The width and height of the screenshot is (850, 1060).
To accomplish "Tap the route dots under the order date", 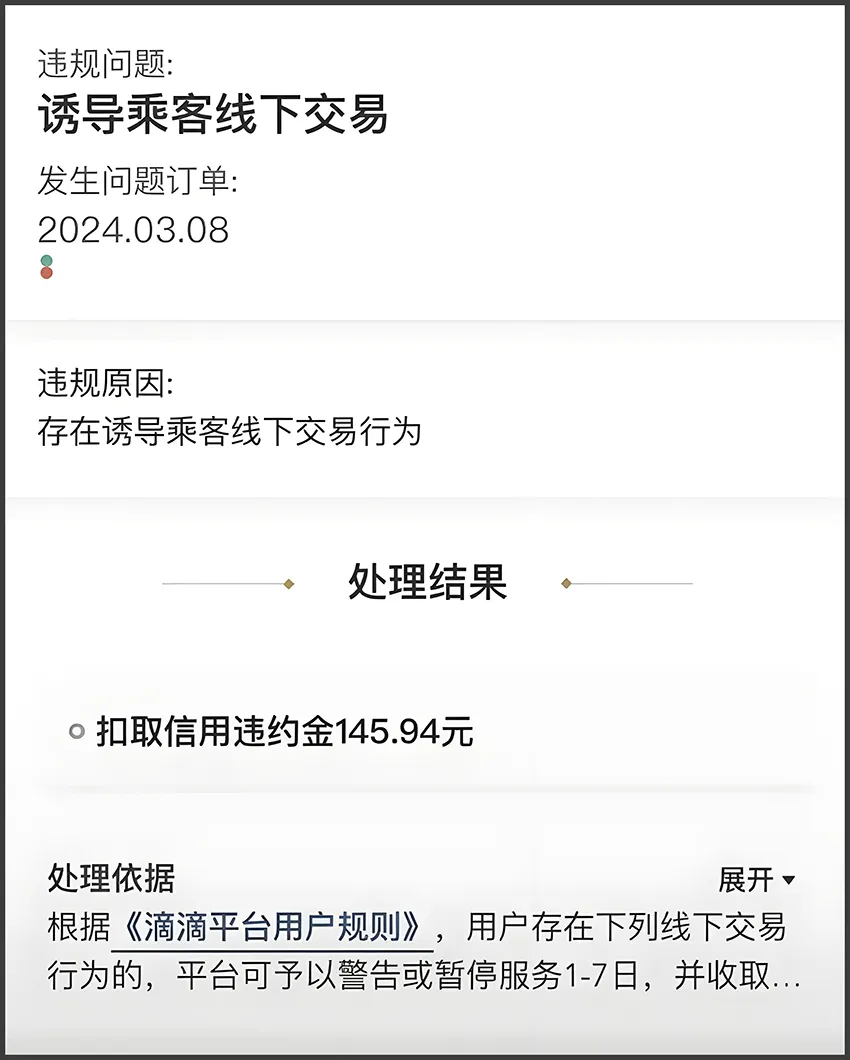I will pyautogui.click(x=46, y=266).
